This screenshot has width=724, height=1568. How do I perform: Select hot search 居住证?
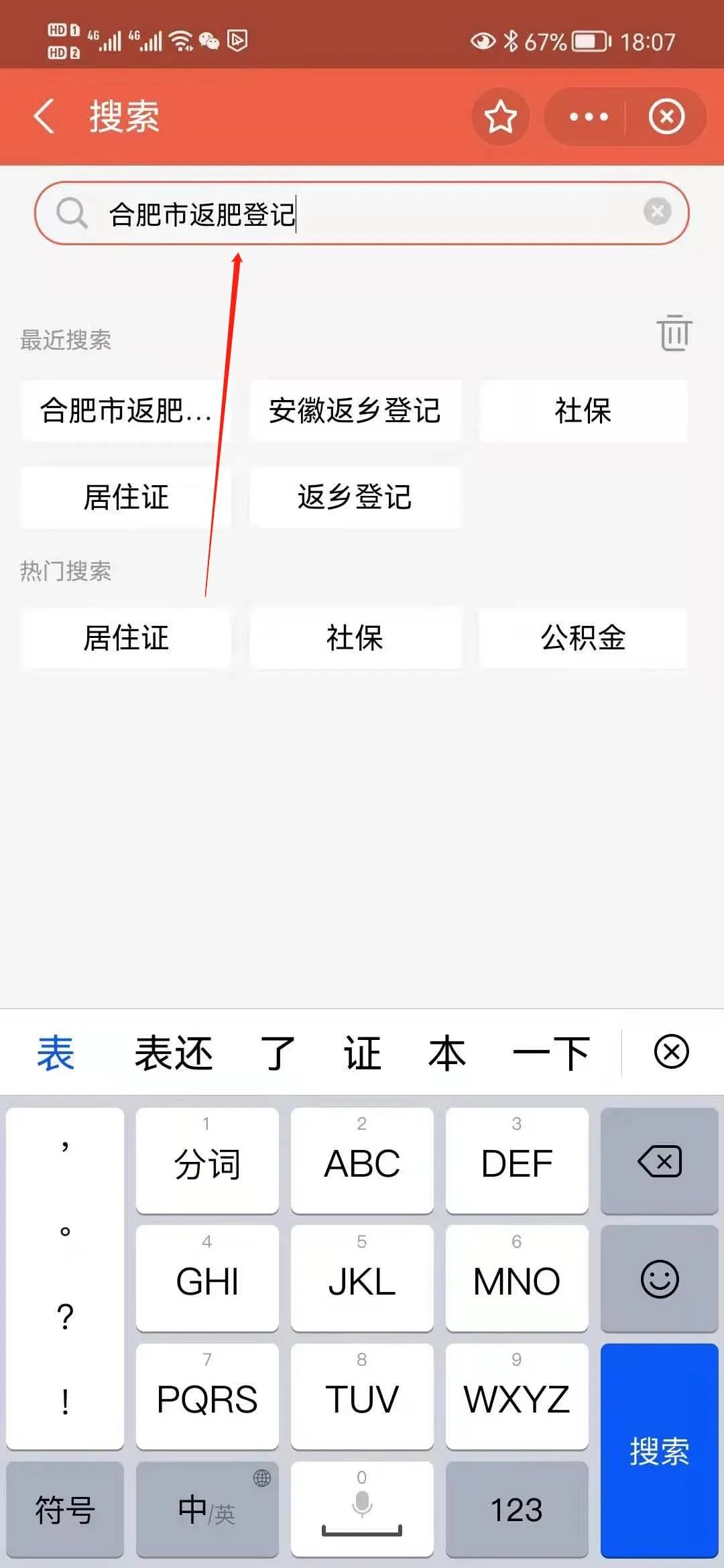[126, 638]
